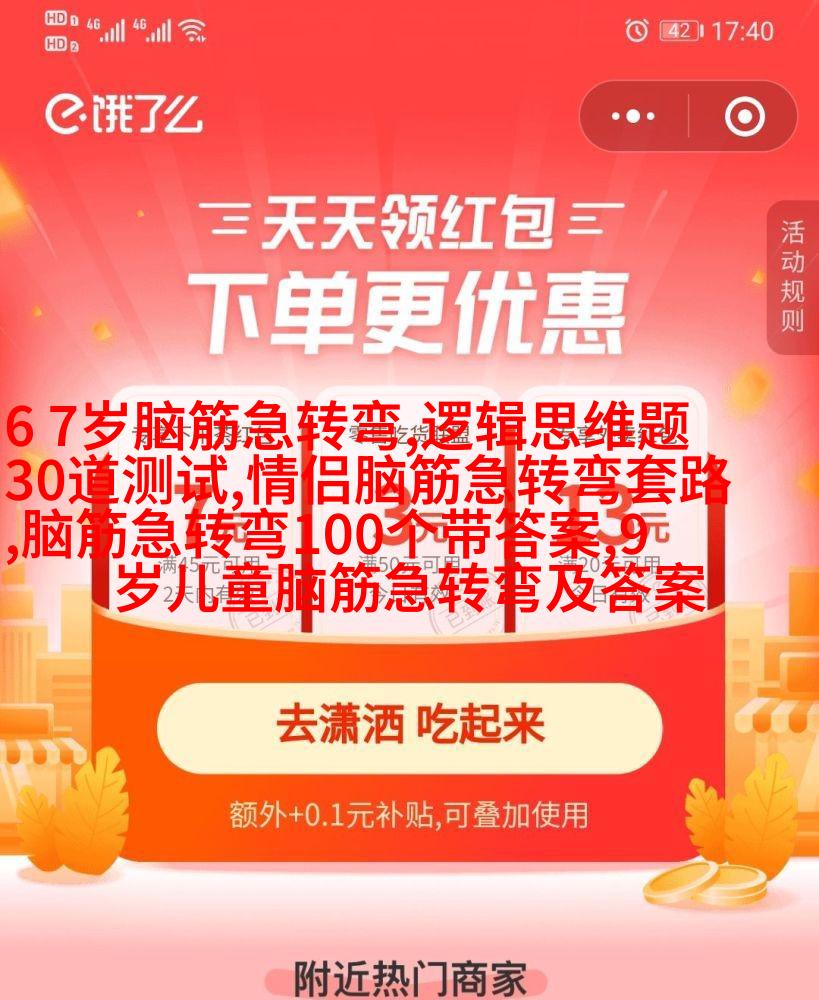The height and width of the screenshot is (1000, 819).
Task: Close the Ele.me mini program
Action: [743, 116]
